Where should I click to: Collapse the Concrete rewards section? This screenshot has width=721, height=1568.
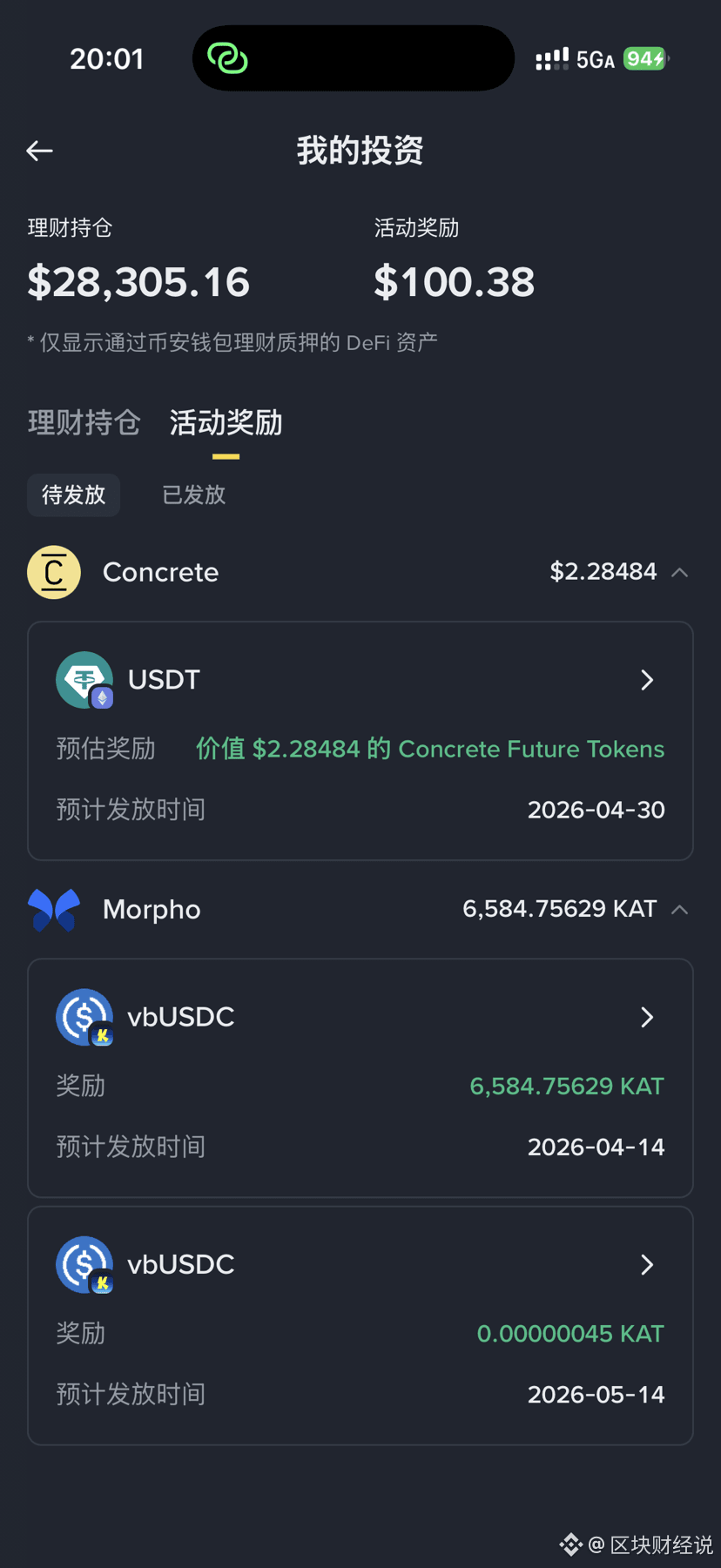click(679, 572)
